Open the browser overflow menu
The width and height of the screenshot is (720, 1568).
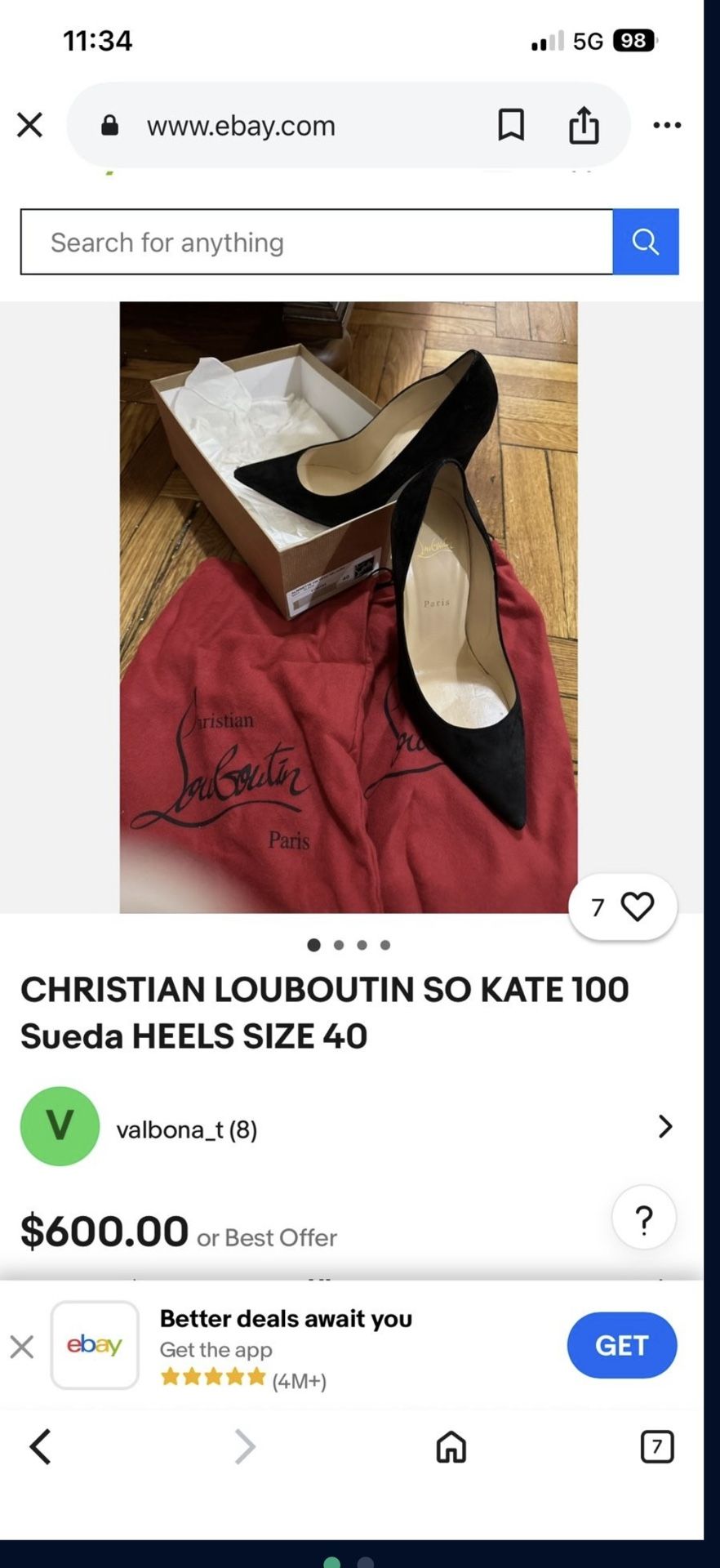click(667, 125)
